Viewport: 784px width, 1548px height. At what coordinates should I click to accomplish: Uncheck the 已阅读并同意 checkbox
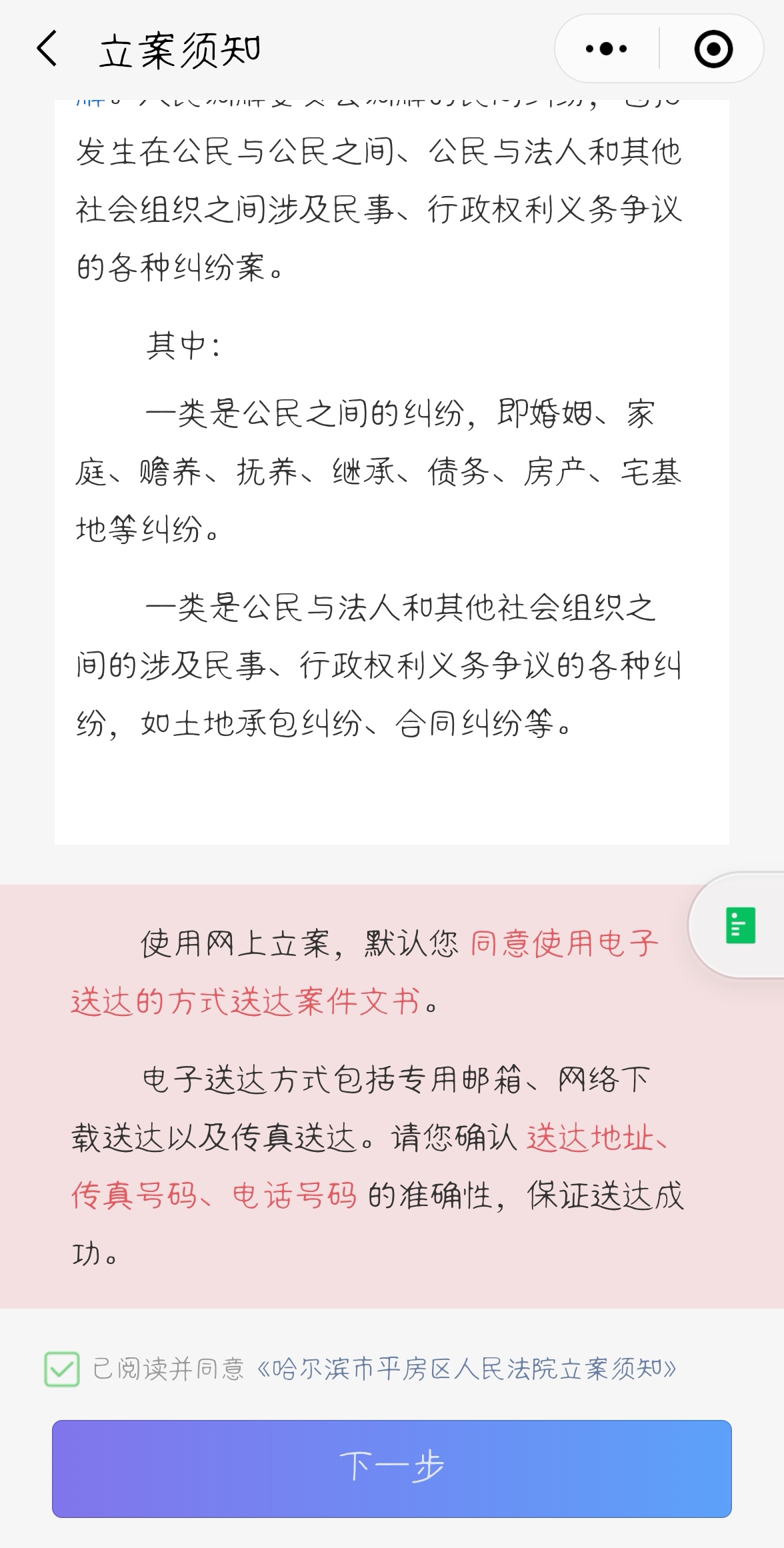[62, 1369]
